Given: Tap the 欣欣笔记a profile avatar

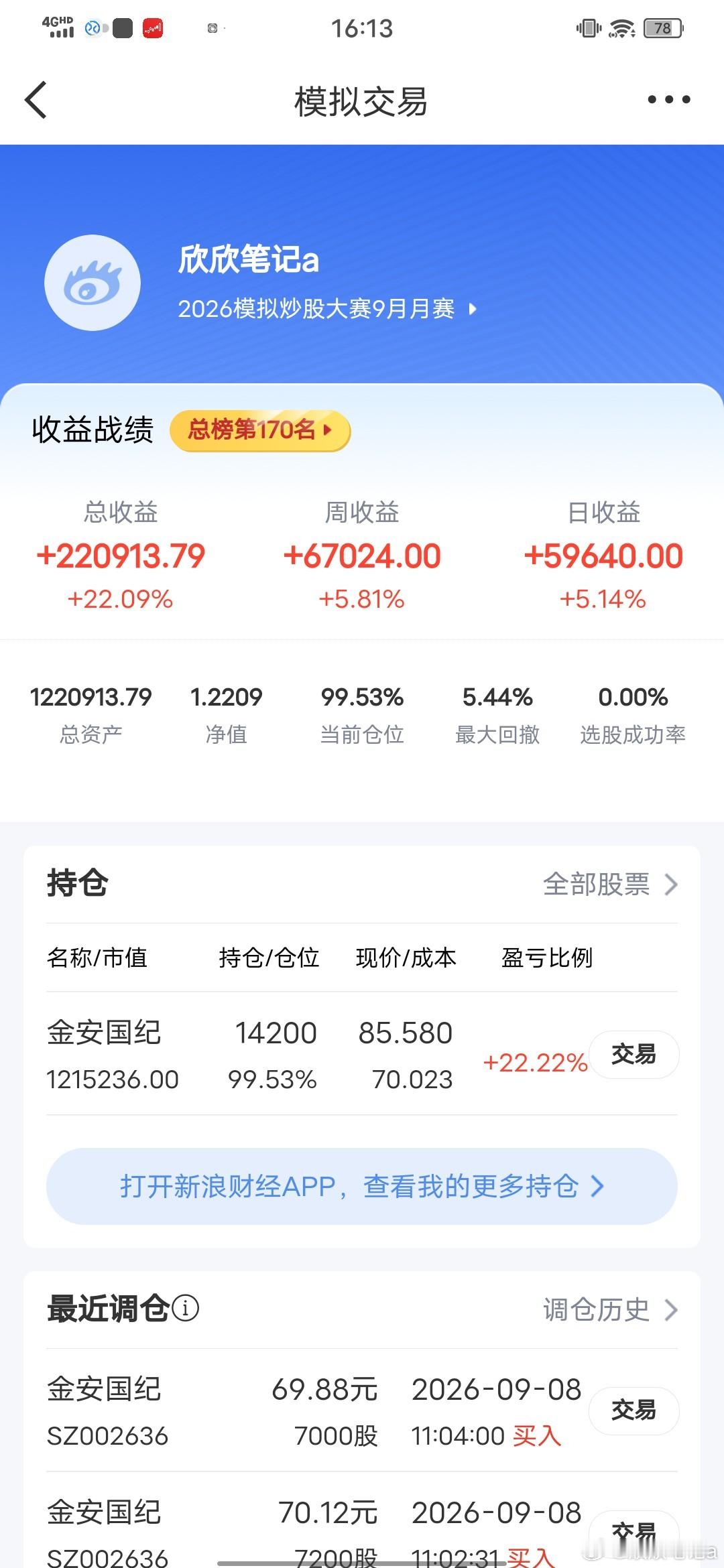Looking at the screenshot, I should coord(93,283).
